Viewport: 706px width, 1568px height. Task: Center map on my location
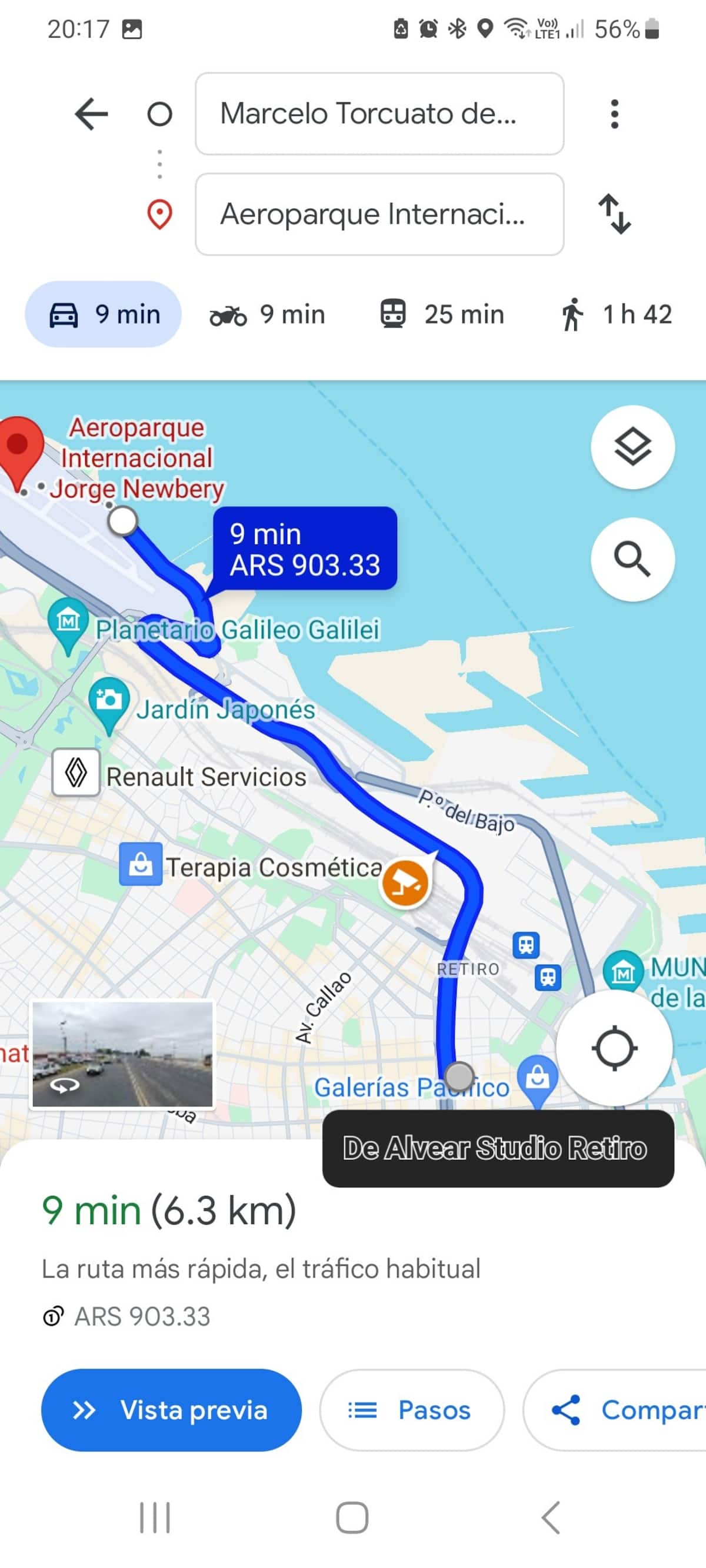pyautogui.click(x=614, y=1048)
